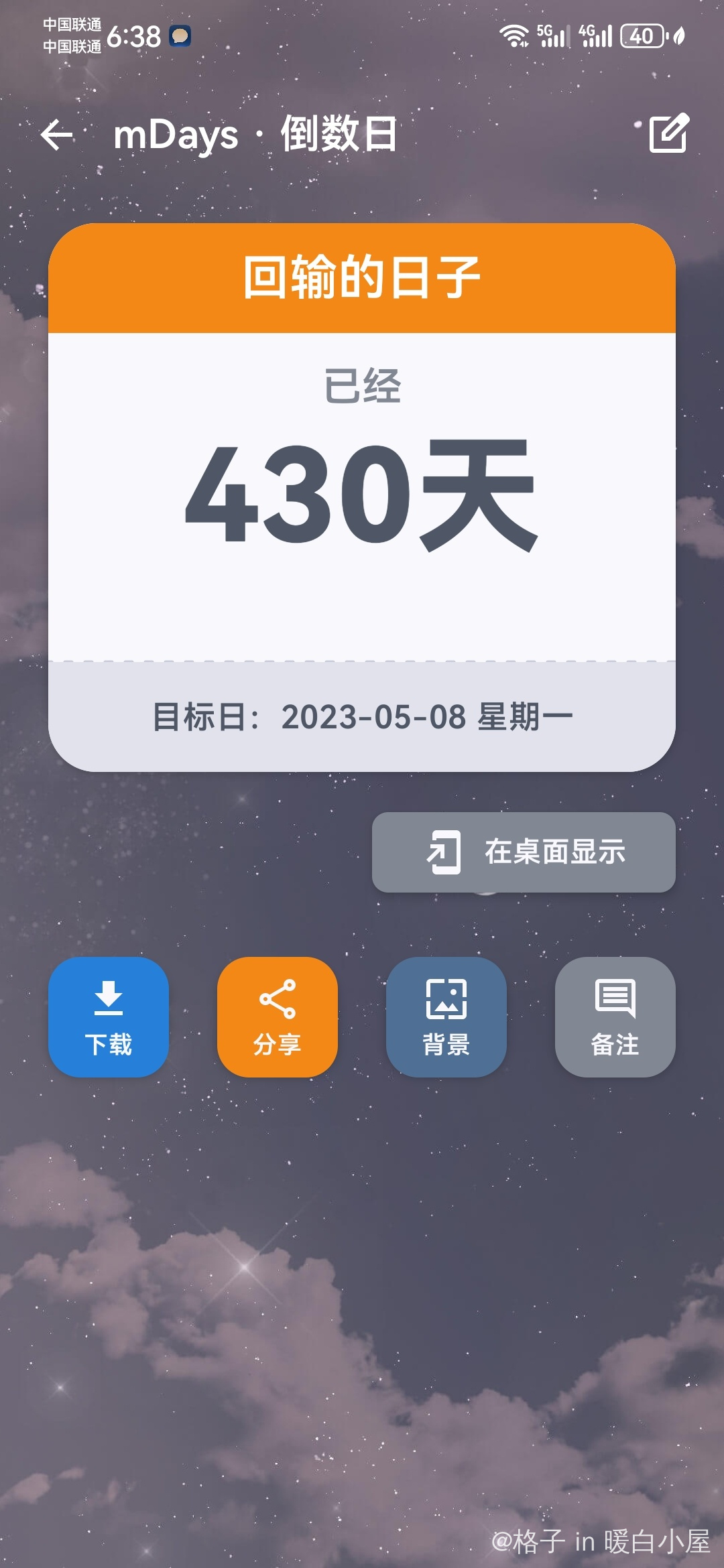
Task: Open the edit pencil icon
Action: tap(668, 133)
